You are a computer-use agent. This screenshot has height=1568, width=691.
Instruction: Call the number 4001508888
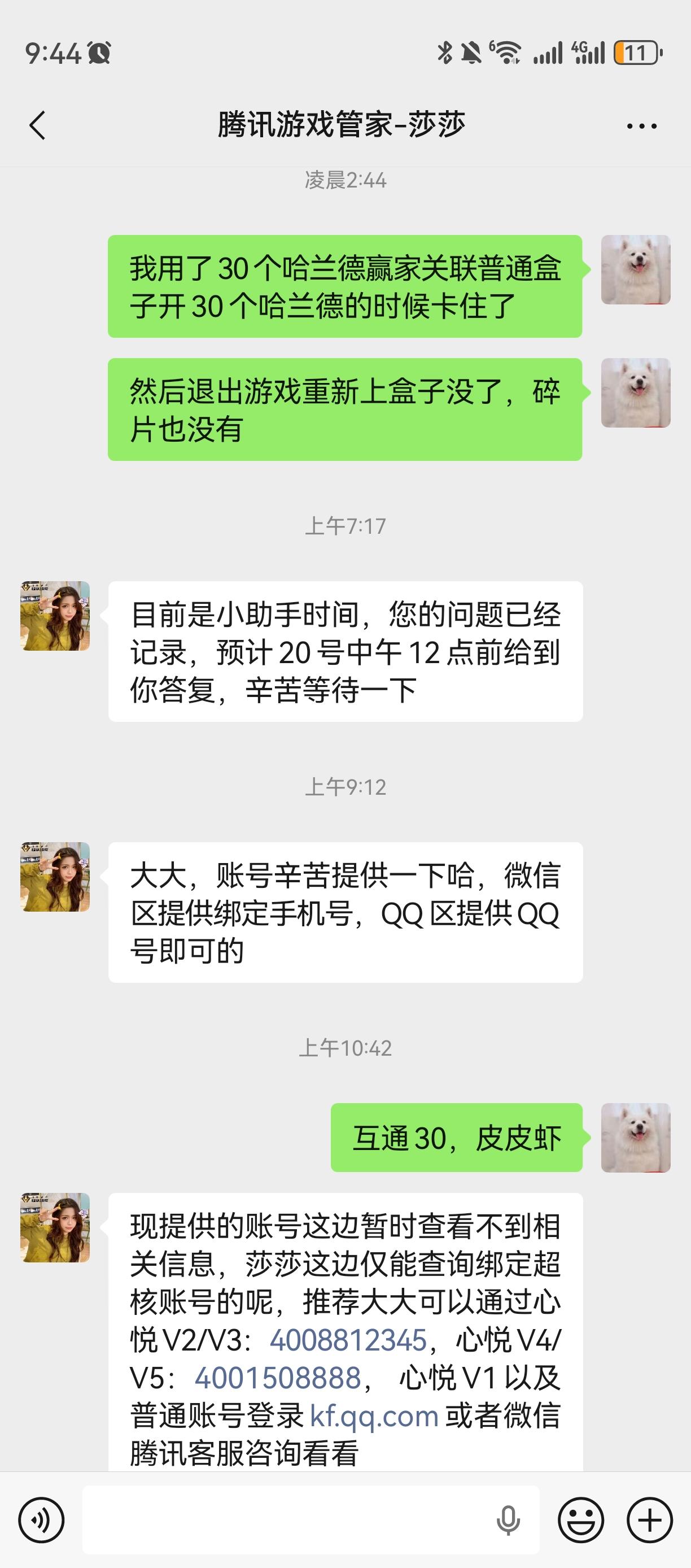[278, 1378]
